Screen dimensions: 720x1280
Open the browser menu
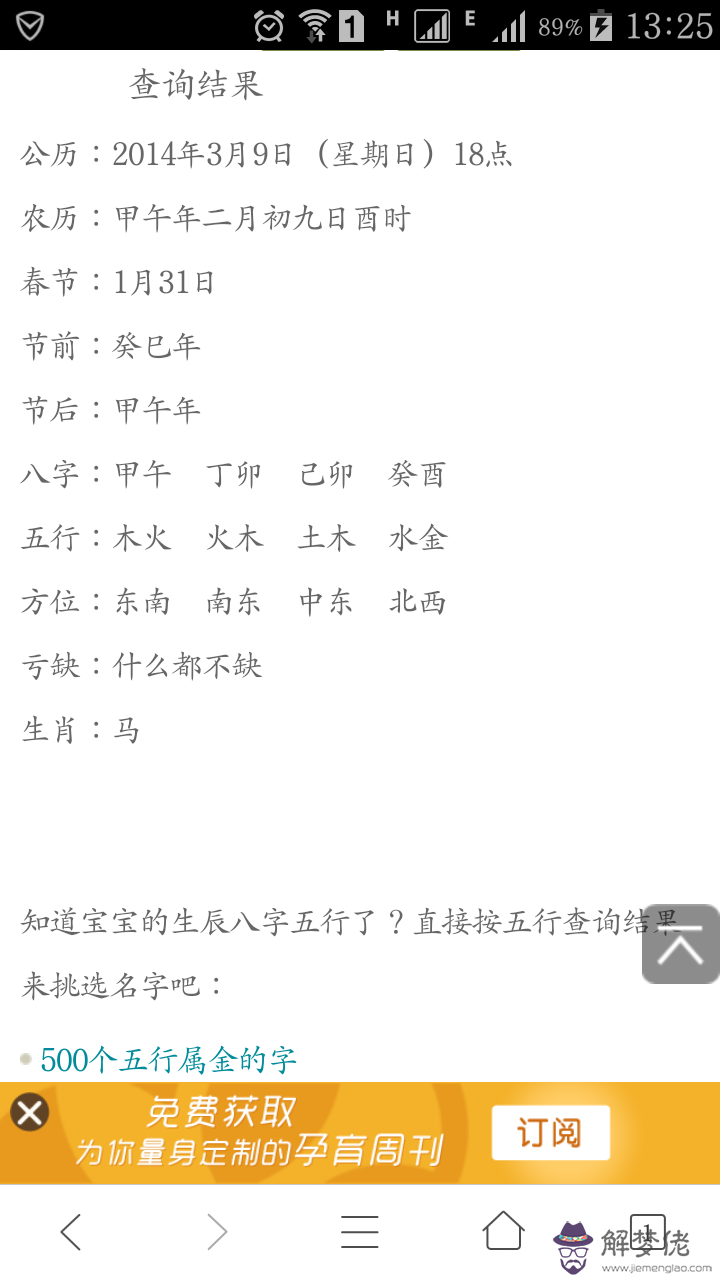(359, 1232)
